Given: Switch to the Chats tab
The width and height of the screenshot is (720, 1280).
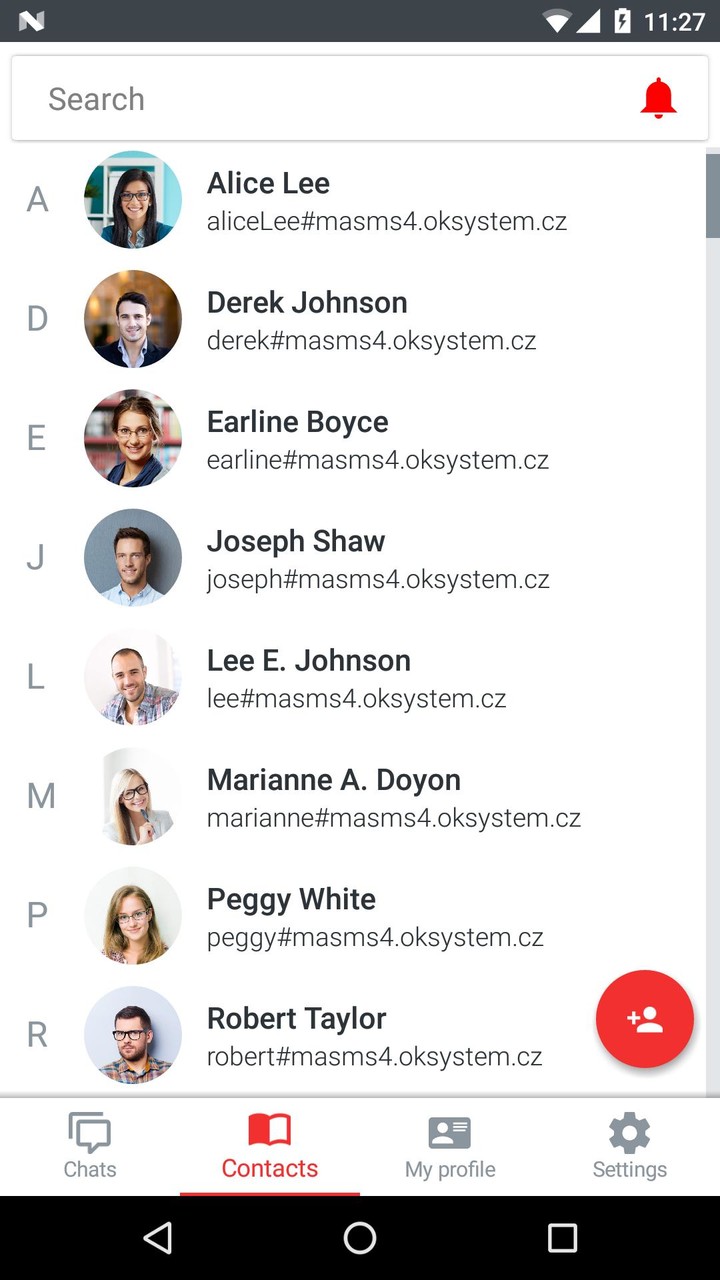Looking at the screenshot, I should [90, 1146].
